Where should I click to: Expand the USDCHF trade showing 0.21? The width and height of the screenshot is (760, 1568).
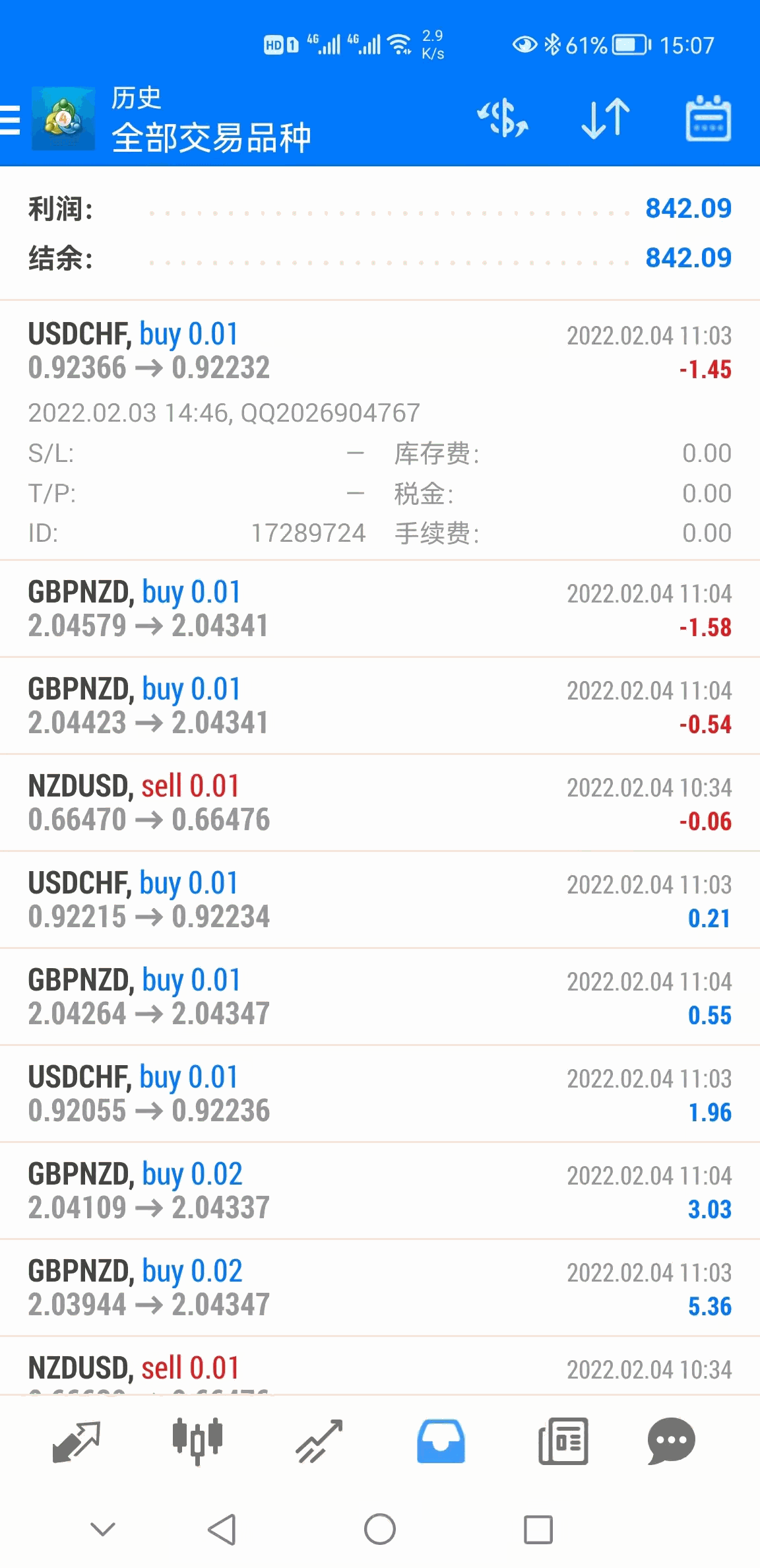[x=379, y=900]
